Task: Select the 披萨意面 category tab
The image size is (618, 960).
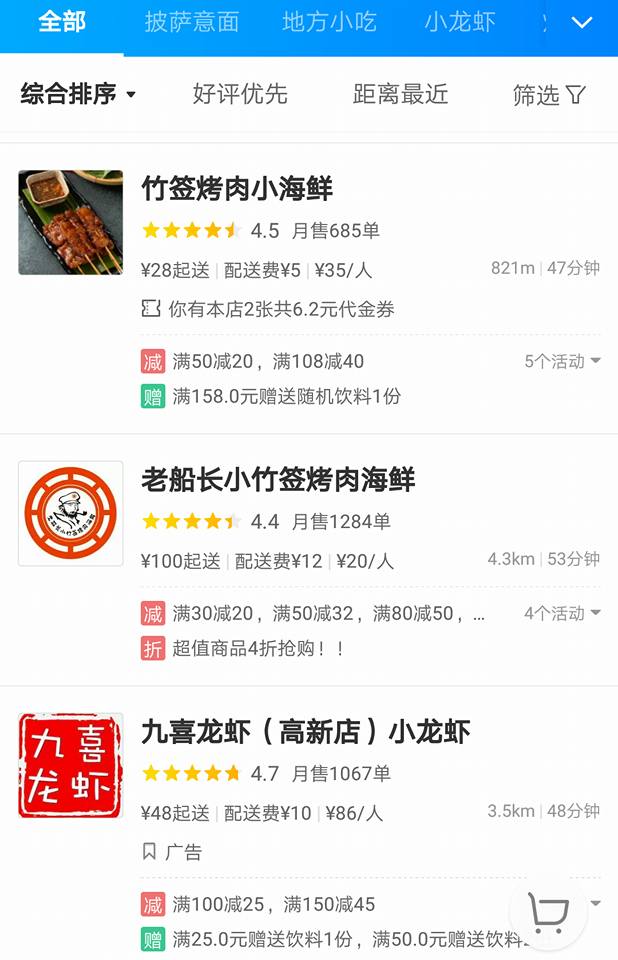Action: pyautogui.click(x=192, y=22)
